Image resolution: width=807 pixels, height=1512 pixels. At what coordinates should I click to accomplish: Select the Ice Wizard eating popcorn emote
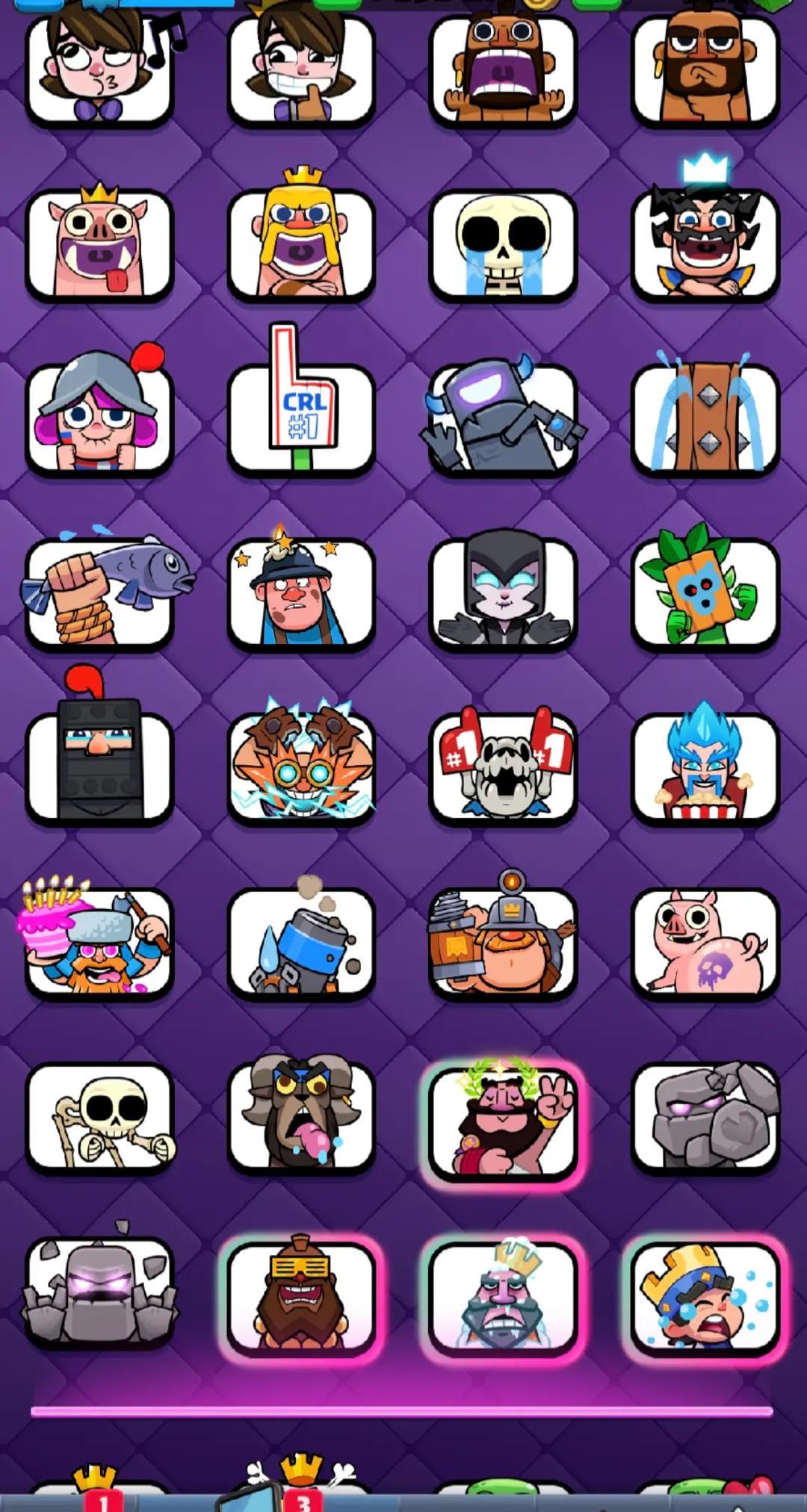pyautogui.click(x=705, y=768)
